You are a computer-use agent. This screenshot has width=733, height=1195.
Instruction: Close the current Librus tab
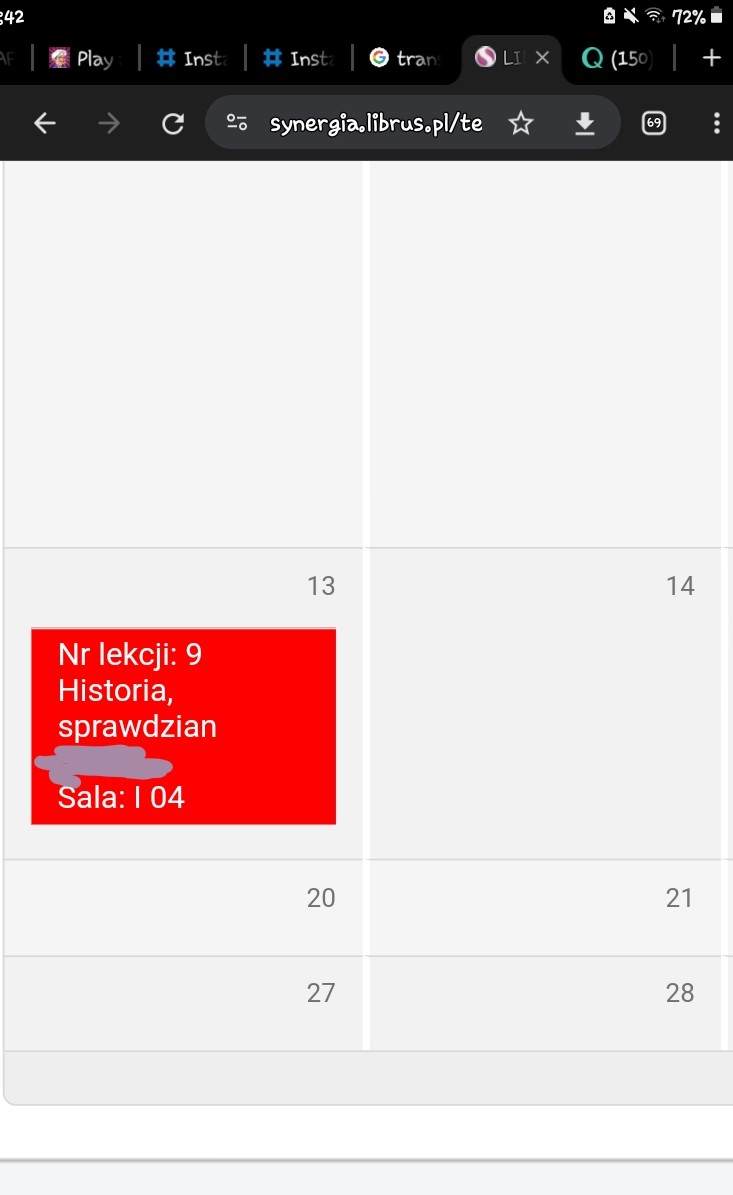pyautogui.click(x=542, y=58)
